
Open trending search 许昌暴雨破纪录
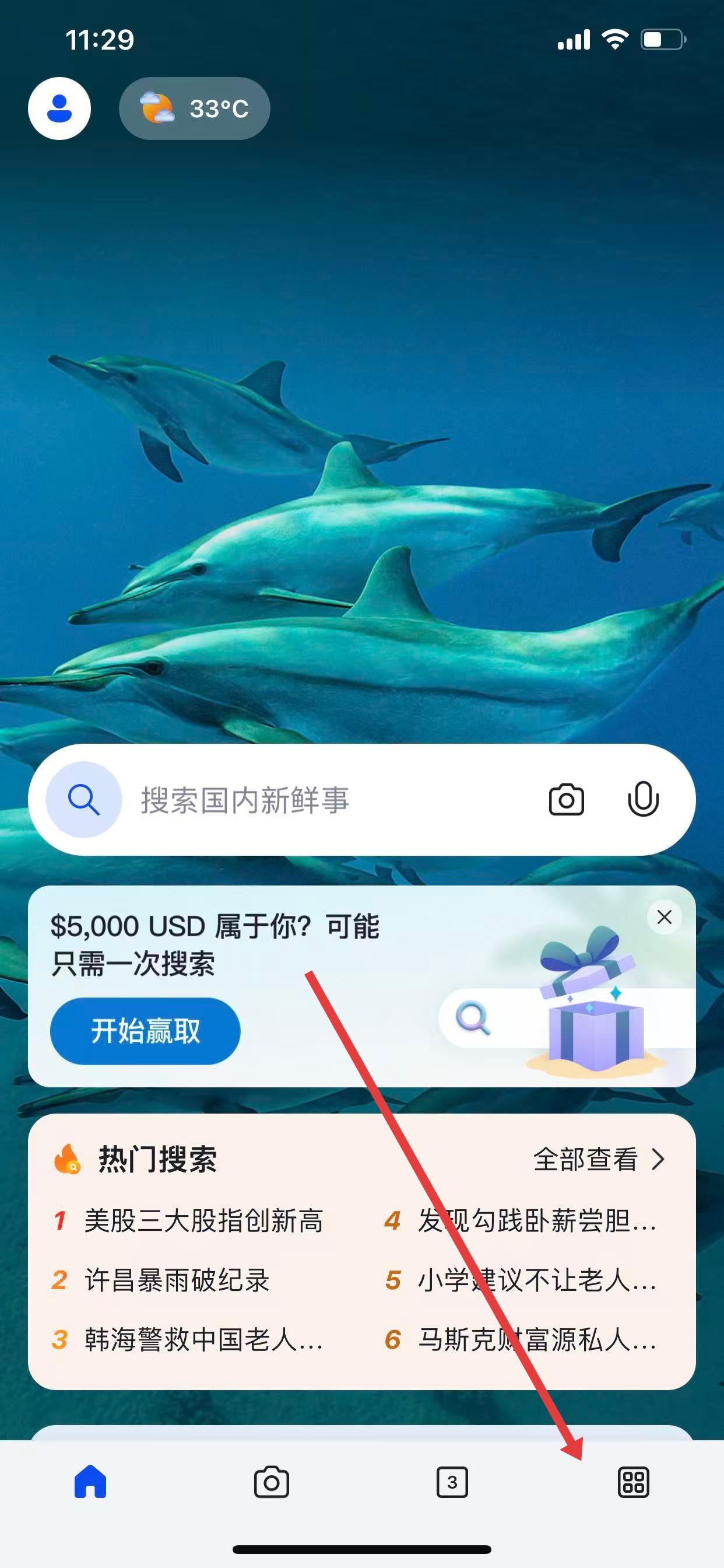pos(177,1280)
